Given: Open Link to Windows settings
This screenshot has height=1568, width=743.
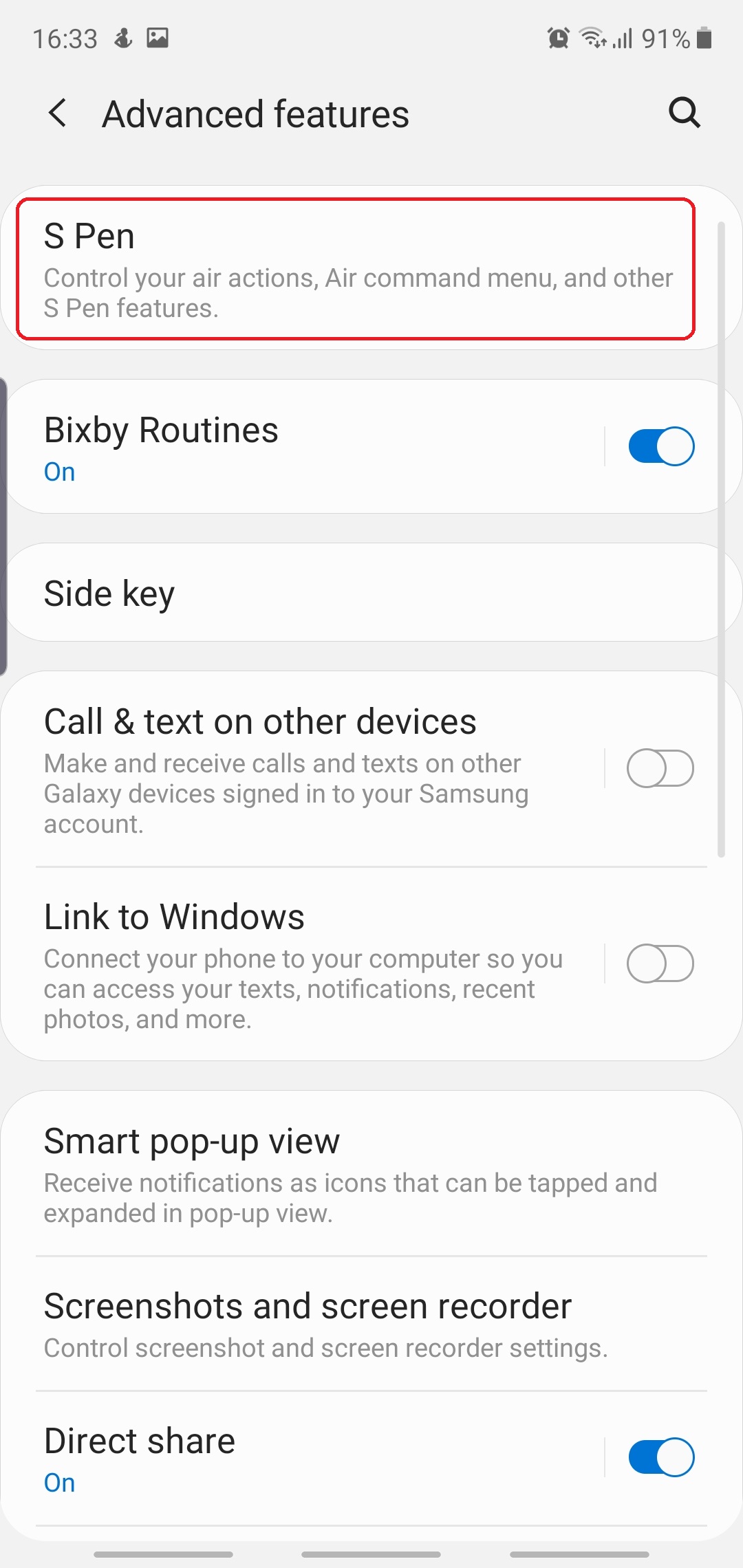Looking at the screenshot, I should (x=303, y=963).
